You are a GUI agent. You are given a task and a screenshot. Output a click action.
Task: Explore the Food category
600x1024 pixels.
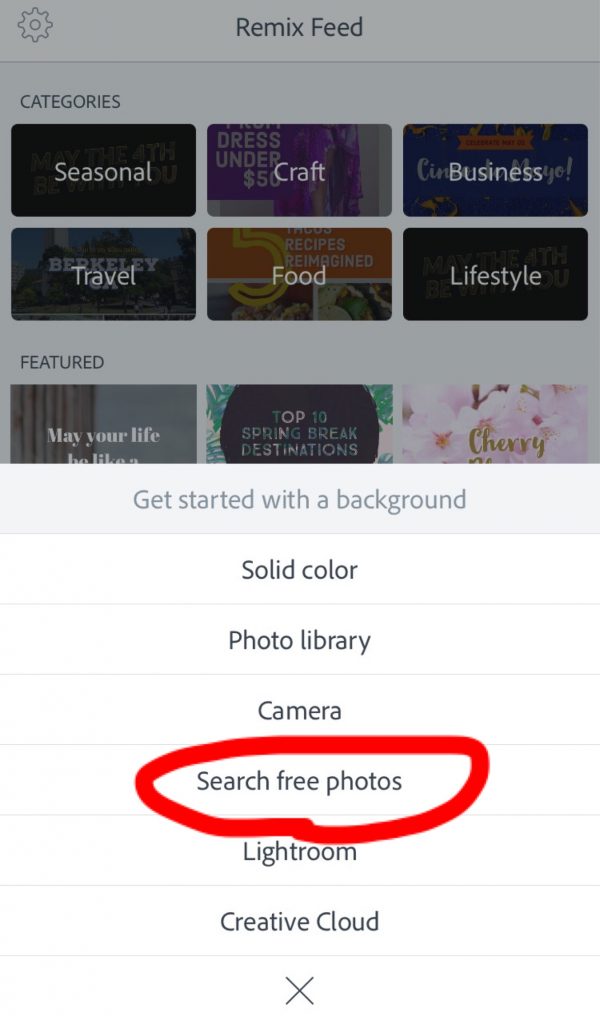299,274
